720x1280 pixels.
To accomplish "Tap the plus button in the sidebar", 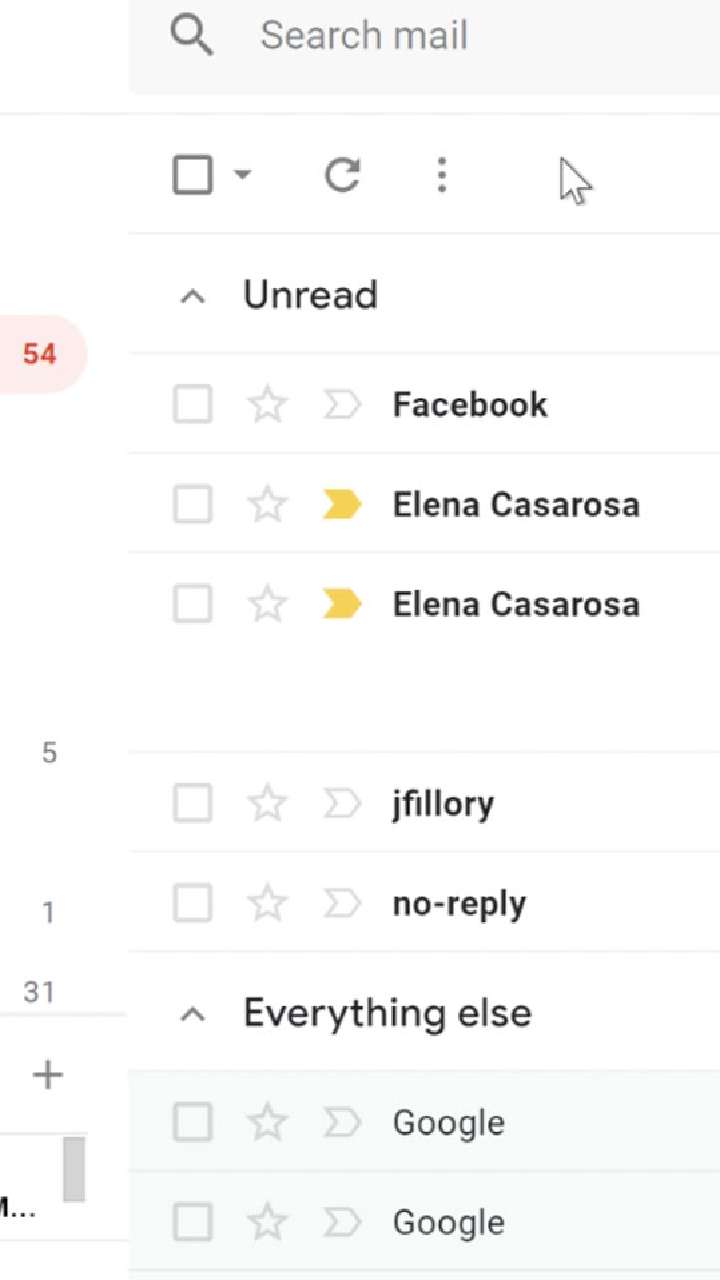I will pyautogui.click(x=48, y=1075).
